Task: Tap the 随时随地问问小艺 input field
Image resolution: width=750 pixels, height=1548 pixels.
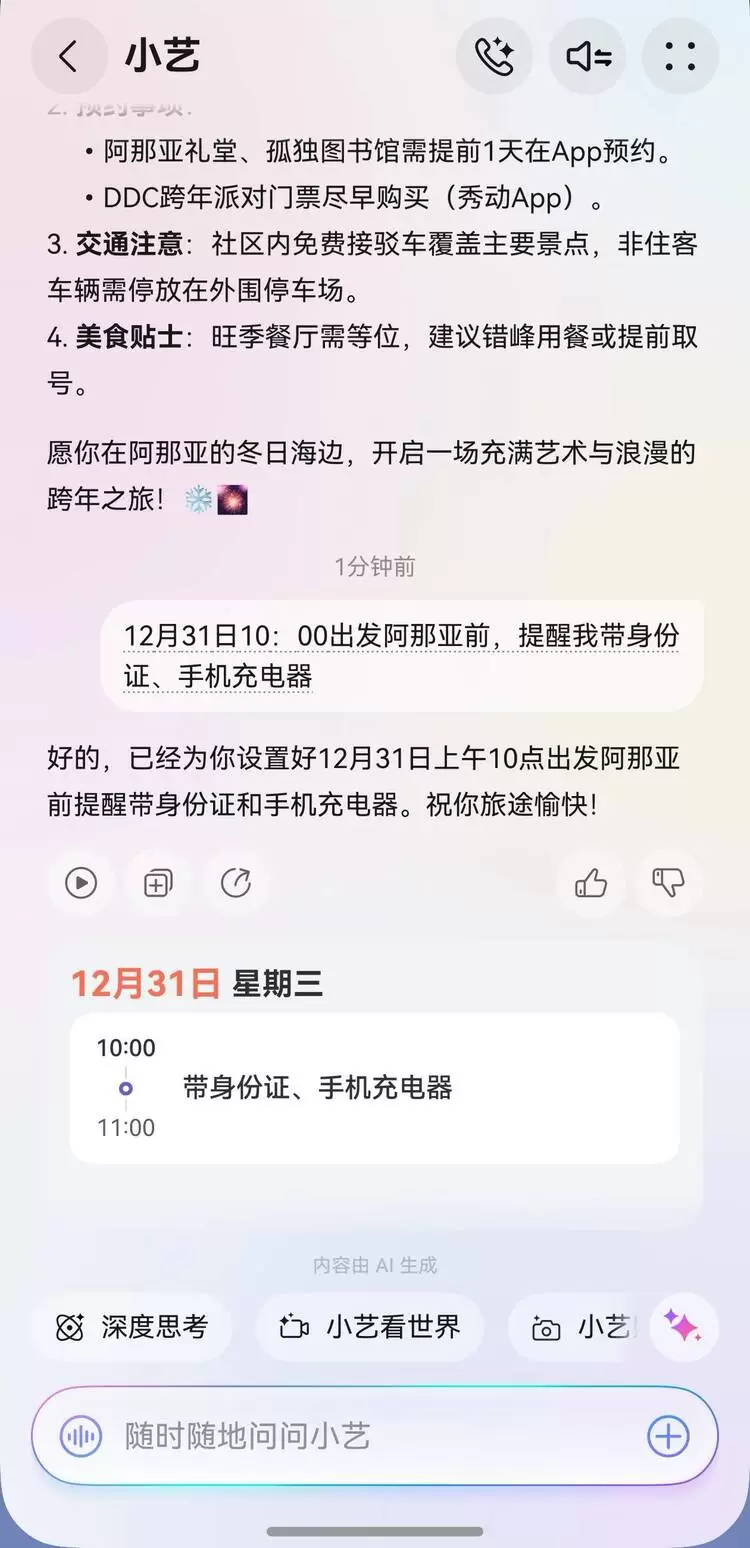Action: pos(300,1435)
